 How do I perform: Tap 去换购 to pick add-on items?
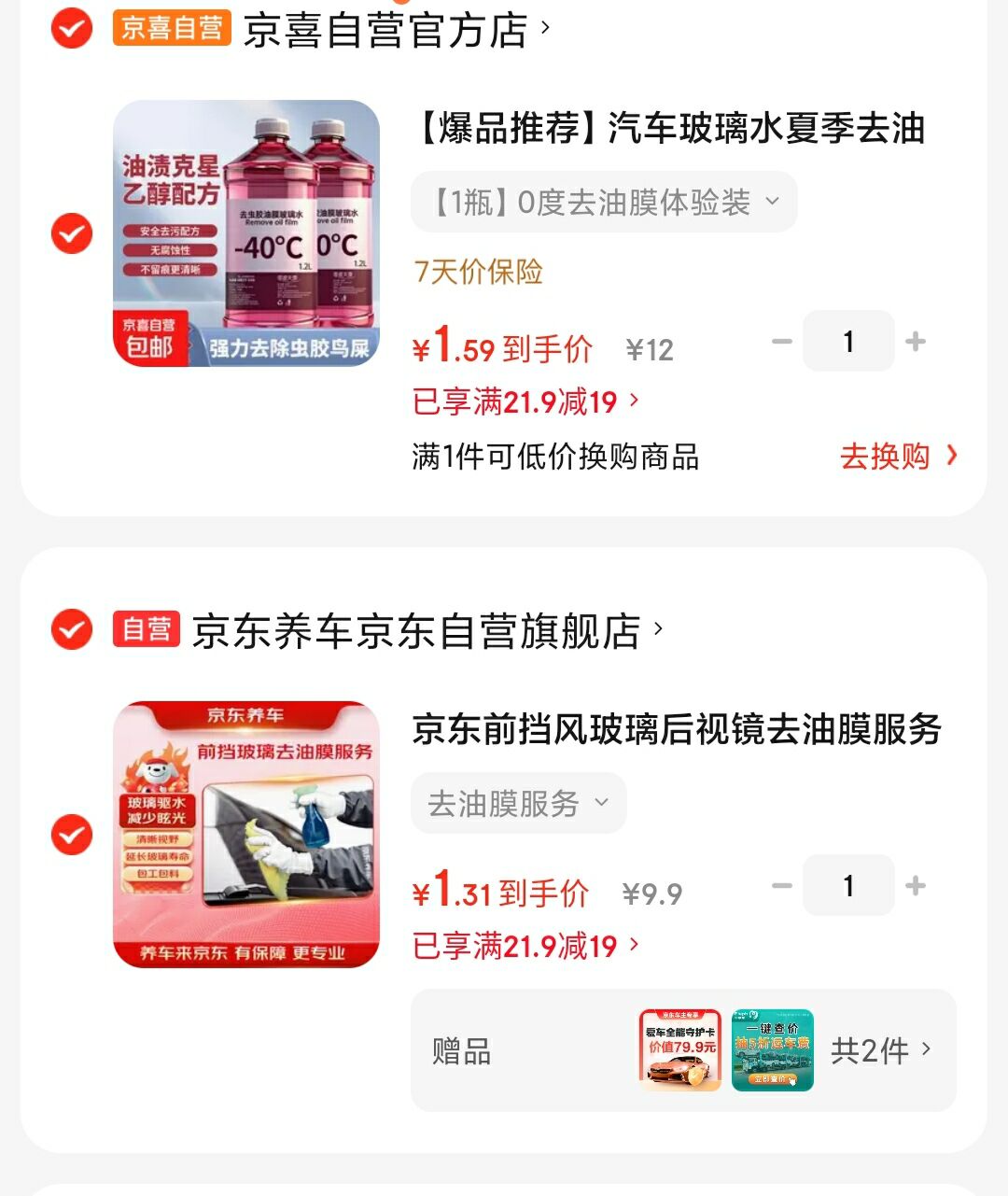898,457
